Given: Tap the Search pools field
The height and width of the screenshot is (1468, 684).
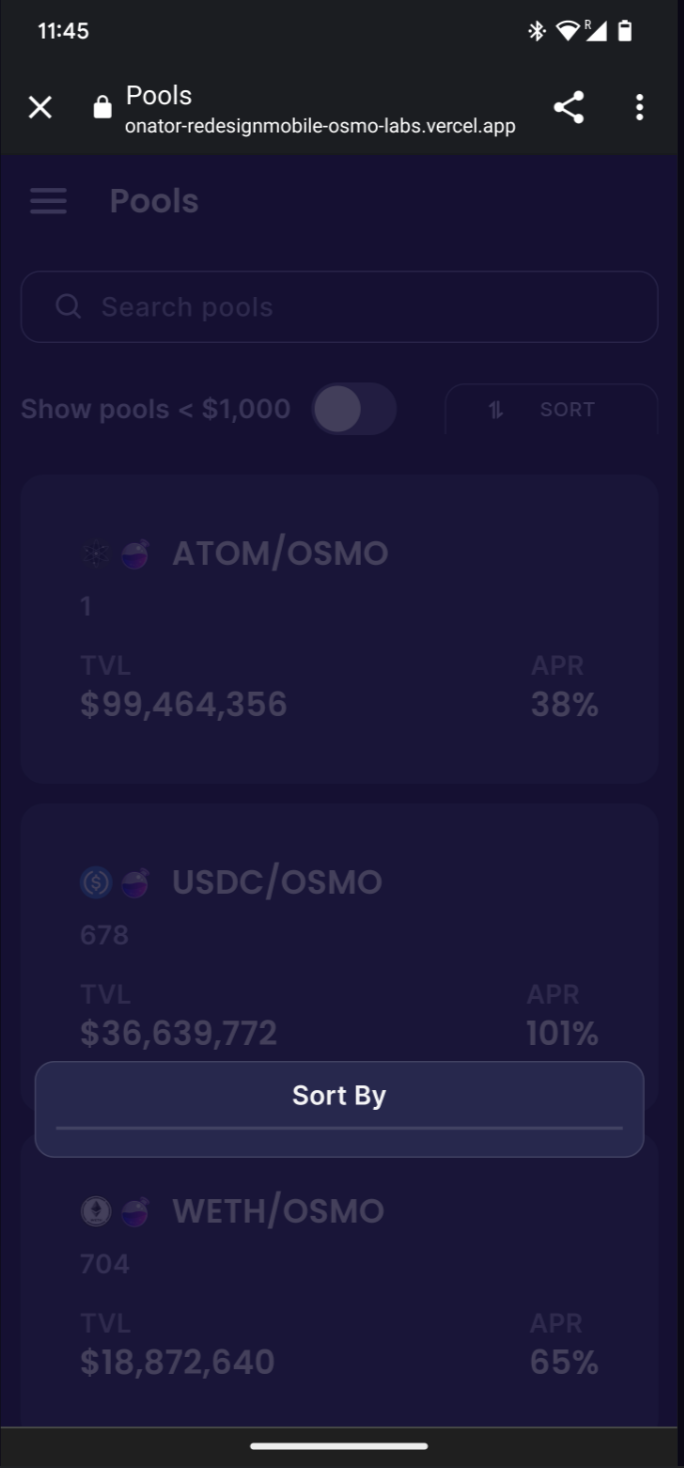Looking at the screenshot, I should [339, 307].
